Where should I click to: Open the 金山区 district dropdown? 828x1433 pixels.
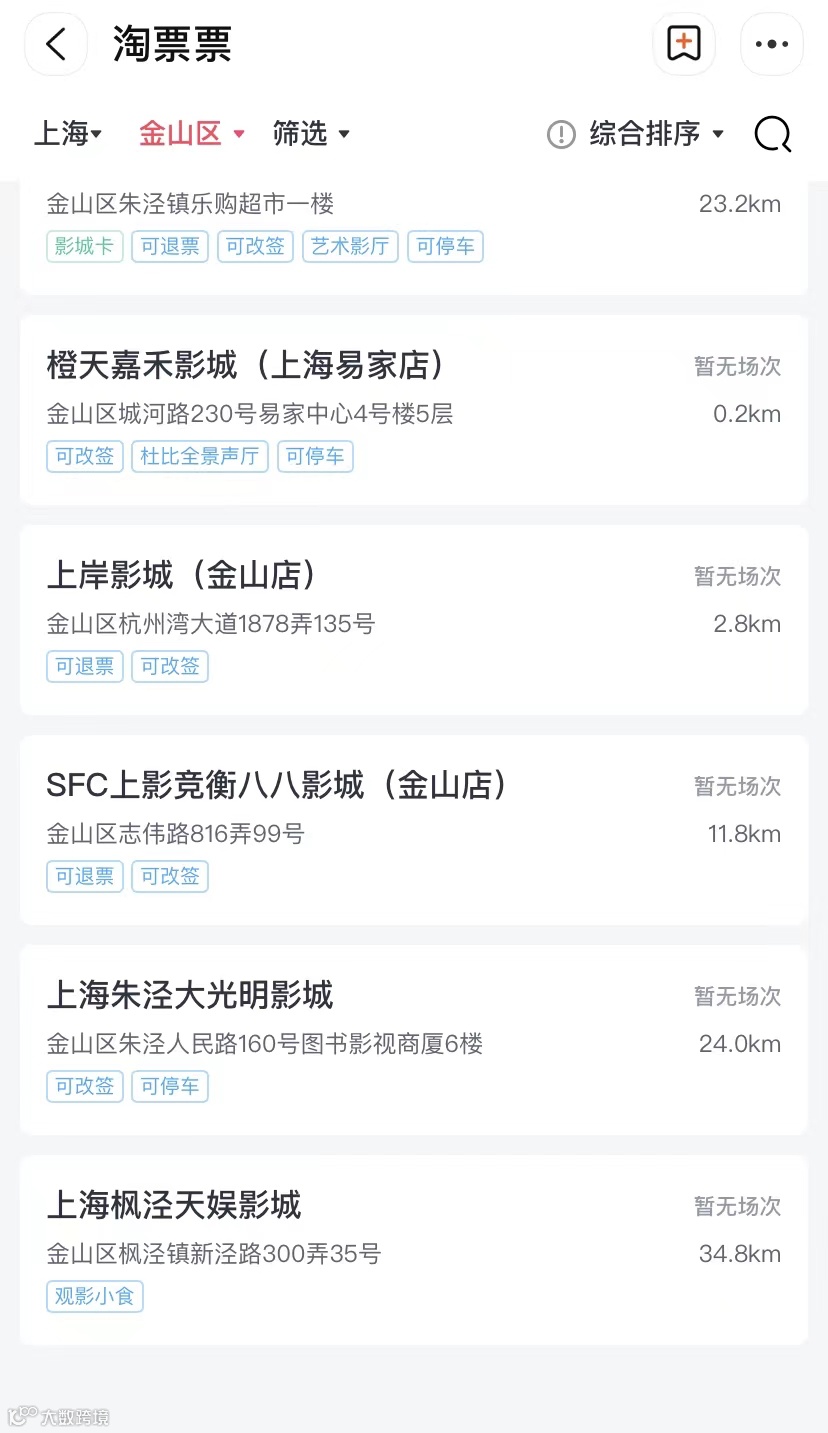[191, 133]
